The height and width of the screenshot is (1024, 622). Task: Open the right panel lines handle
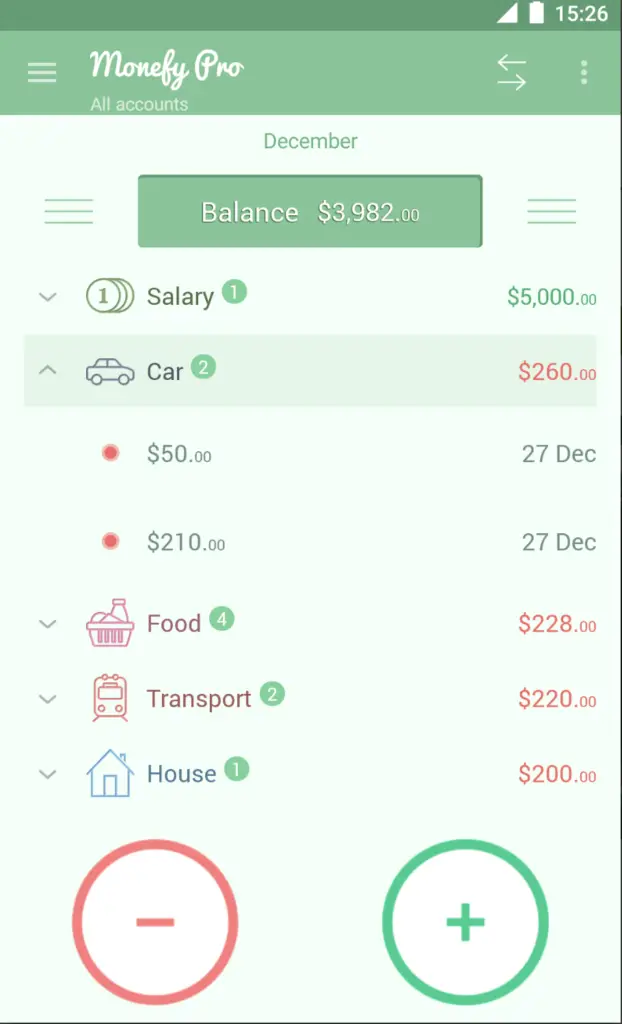click(551, 211)
